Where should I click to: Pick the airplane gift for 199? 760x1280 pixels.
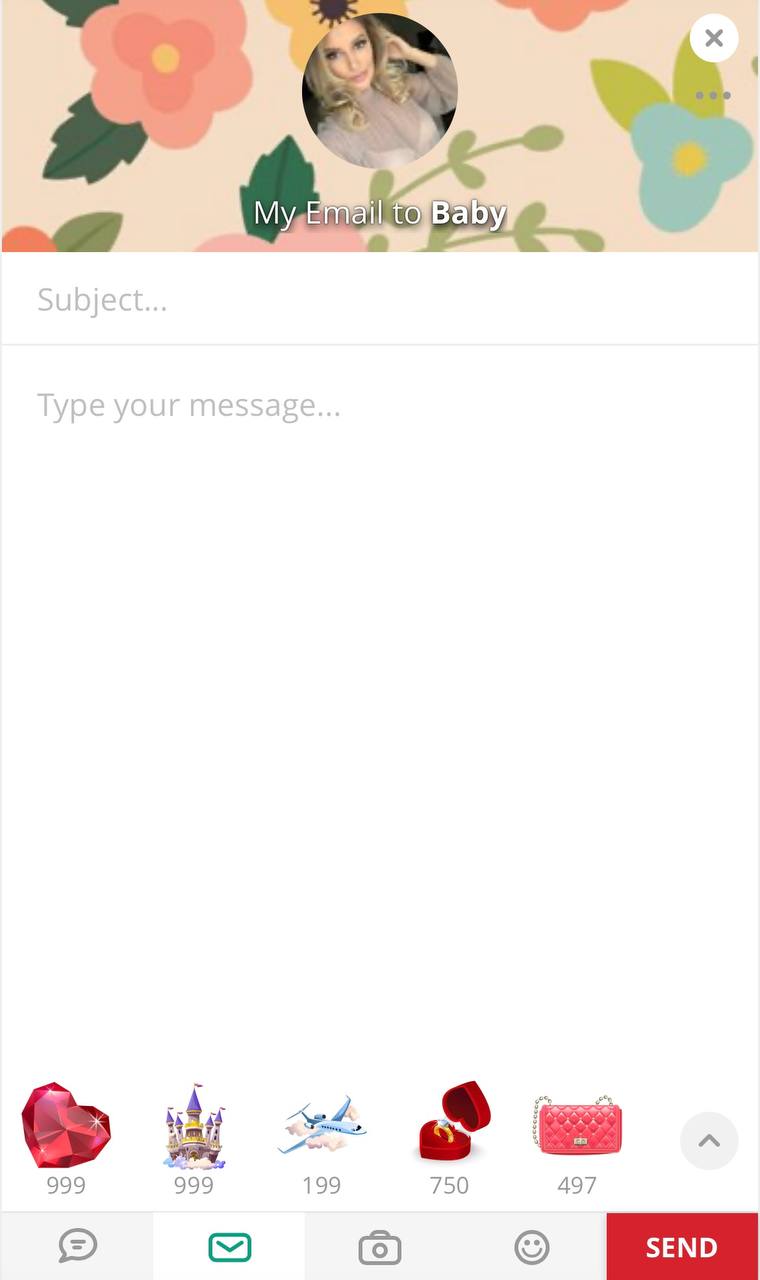coord(322,1126)
